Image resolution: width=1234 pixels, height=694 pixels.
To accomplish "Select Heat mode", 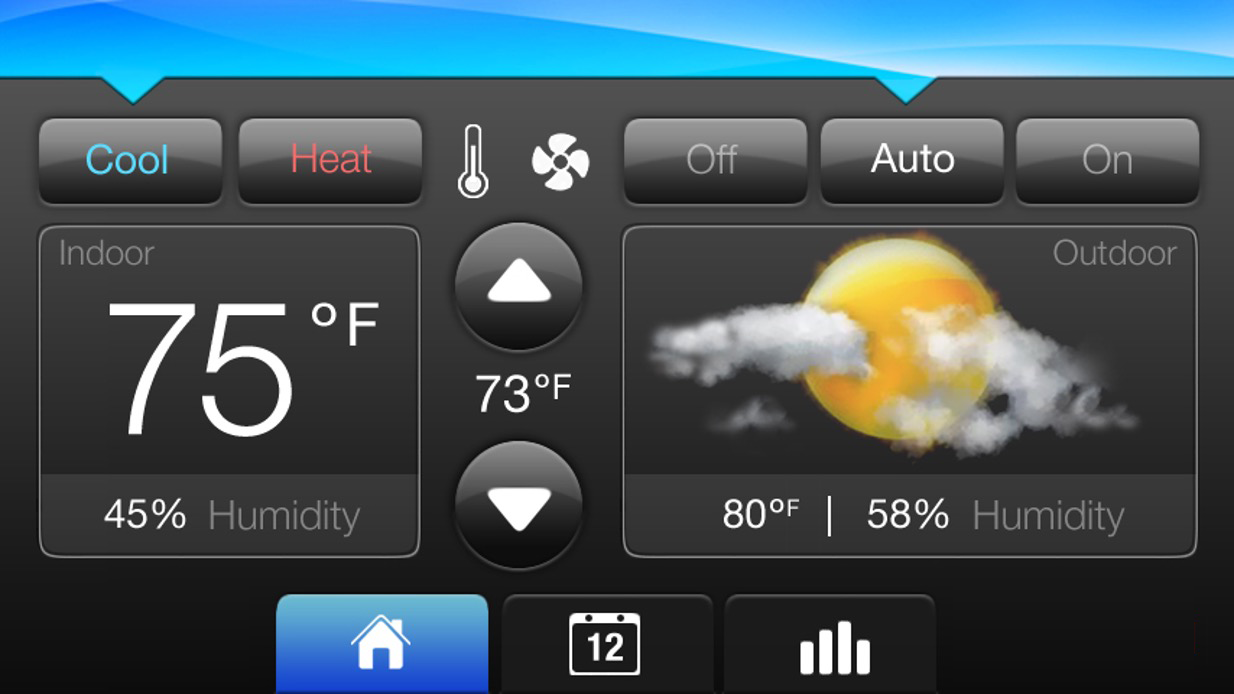I will [x=330, y=160].
